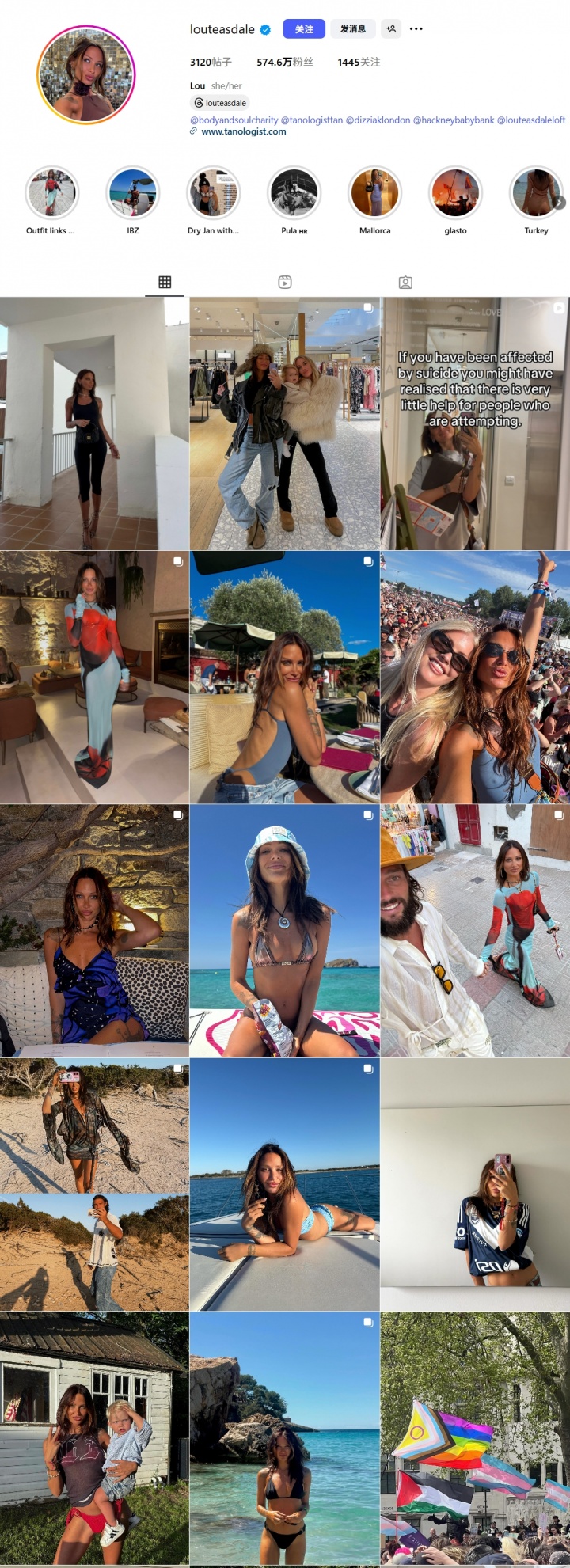Show more highlights with the arrow
The width and height of the screenshot is (570, 1568).
560,203
